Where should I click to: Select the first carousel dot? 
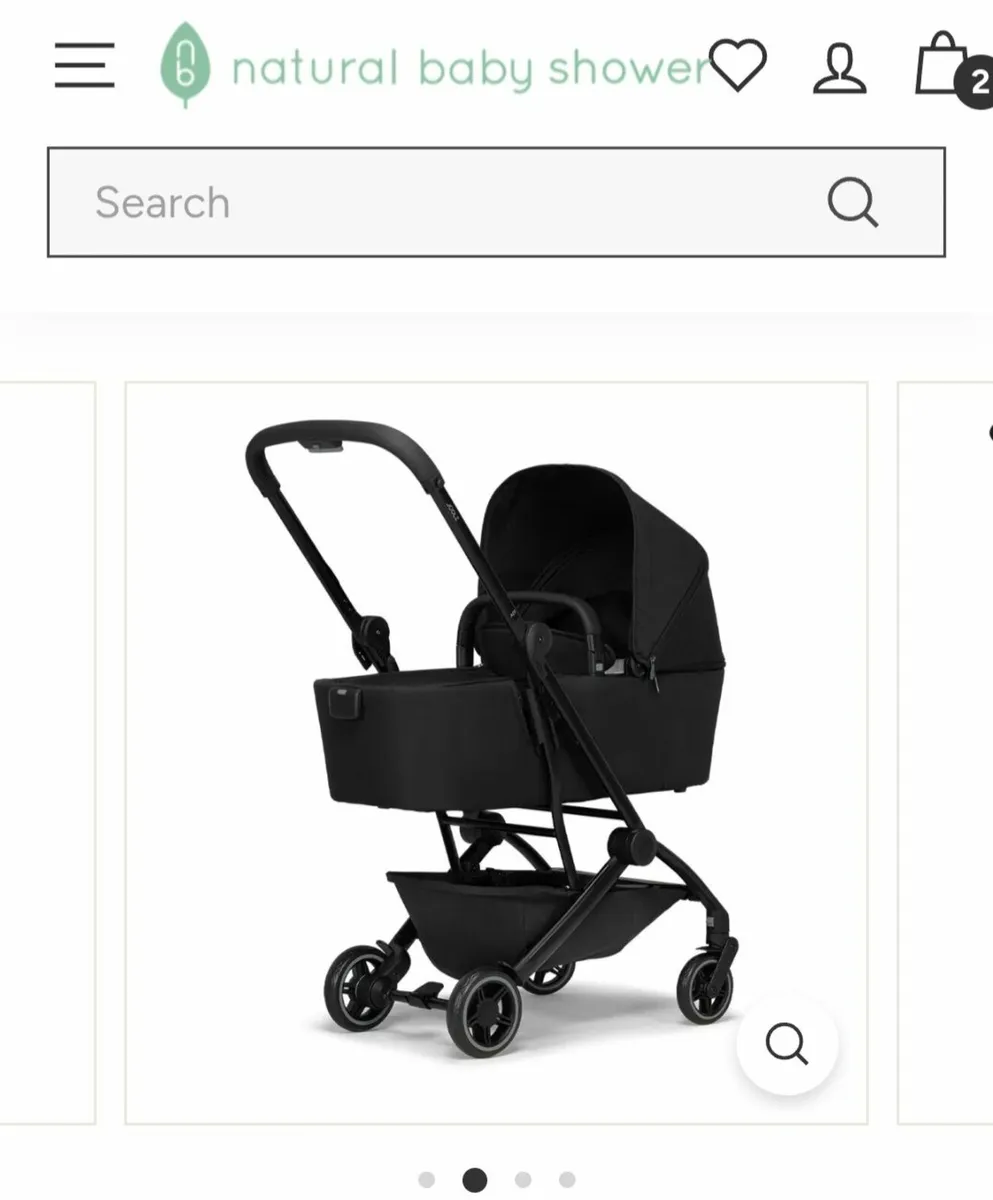(427, 1178)
